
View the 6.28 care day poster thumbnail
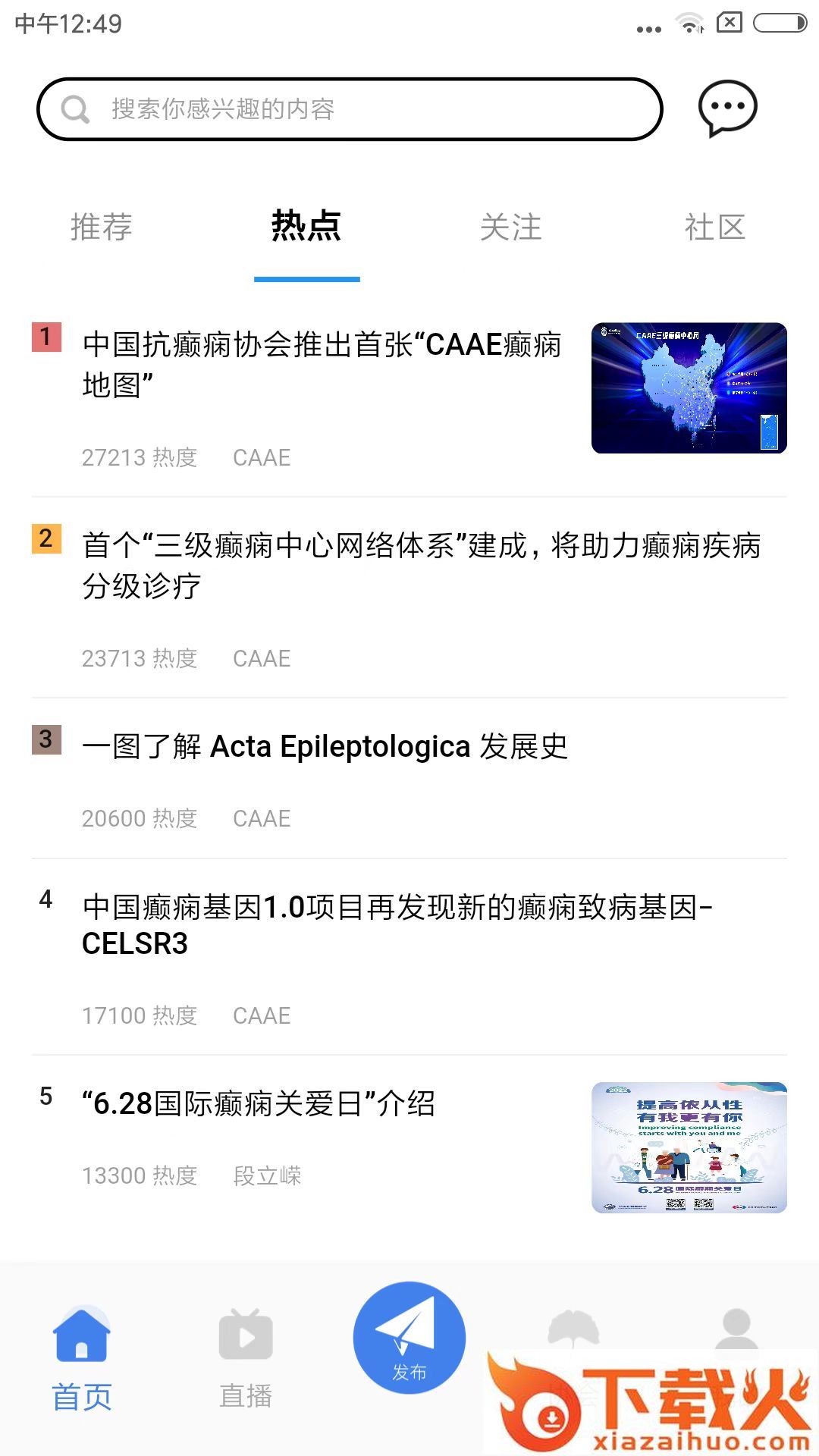tap(689, 1147)
